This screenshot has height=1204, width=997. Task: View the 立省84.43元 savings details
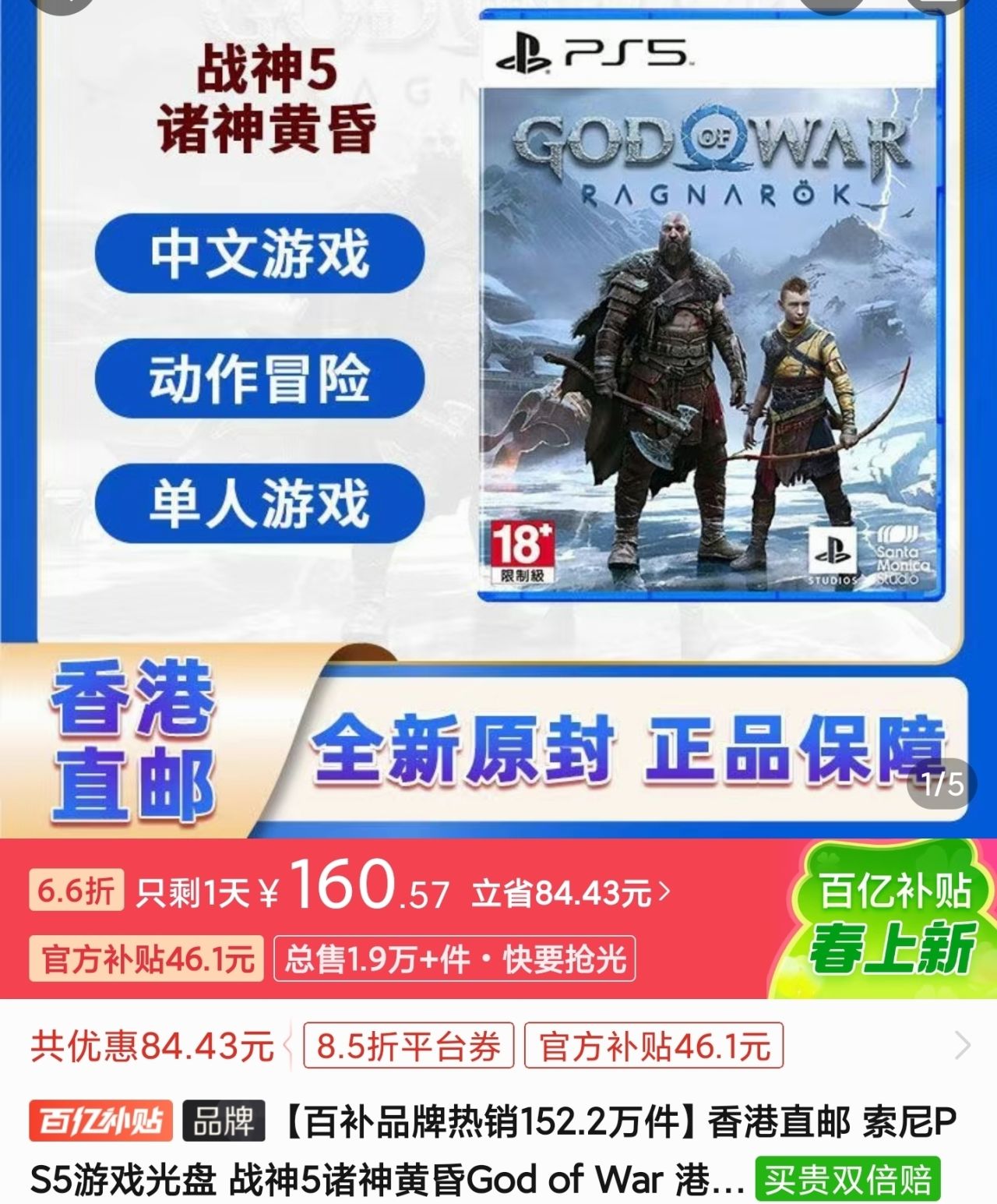point(570,893)
